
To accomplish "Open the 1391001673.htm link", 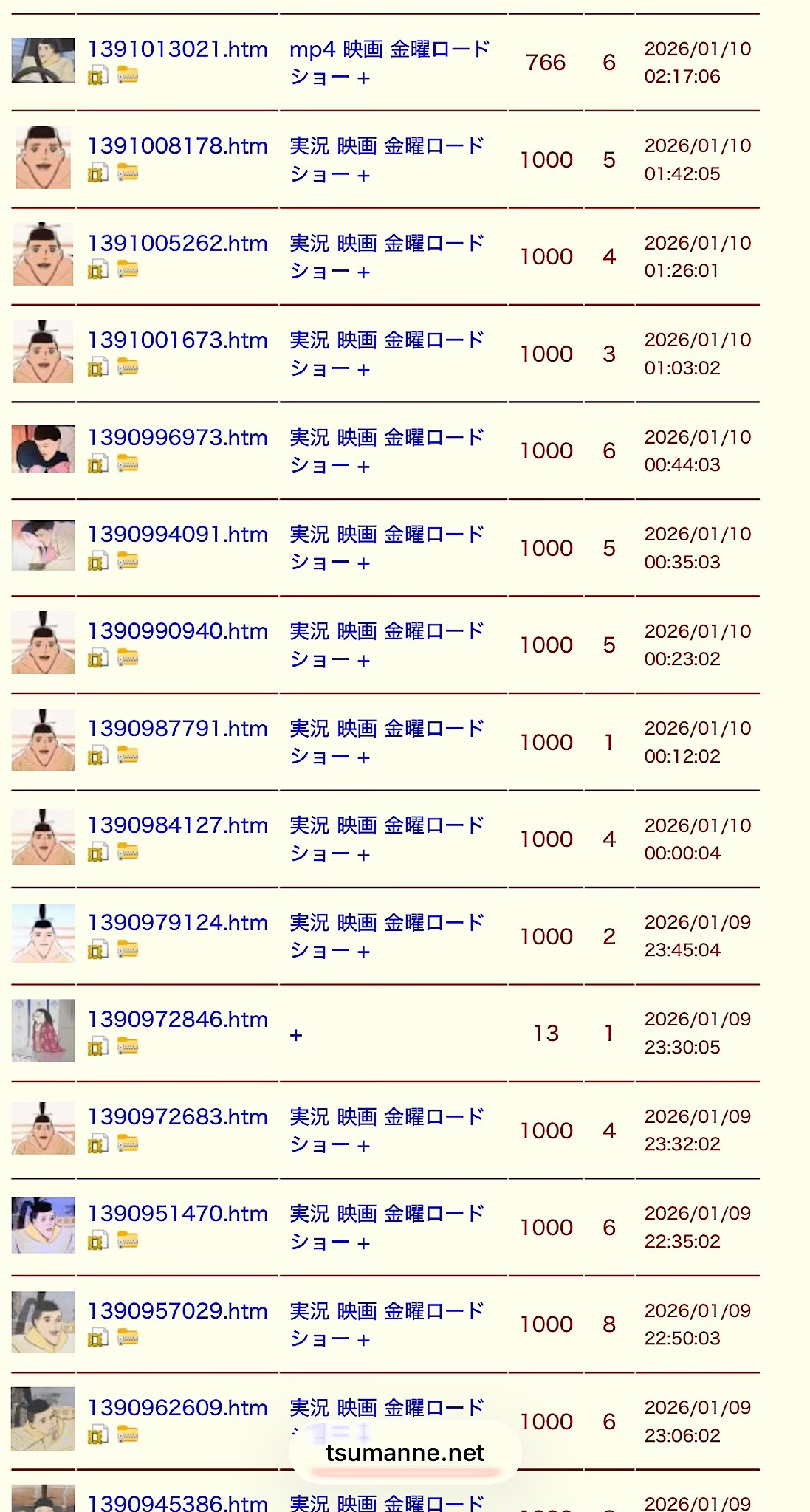I will [x=177, y=340].
